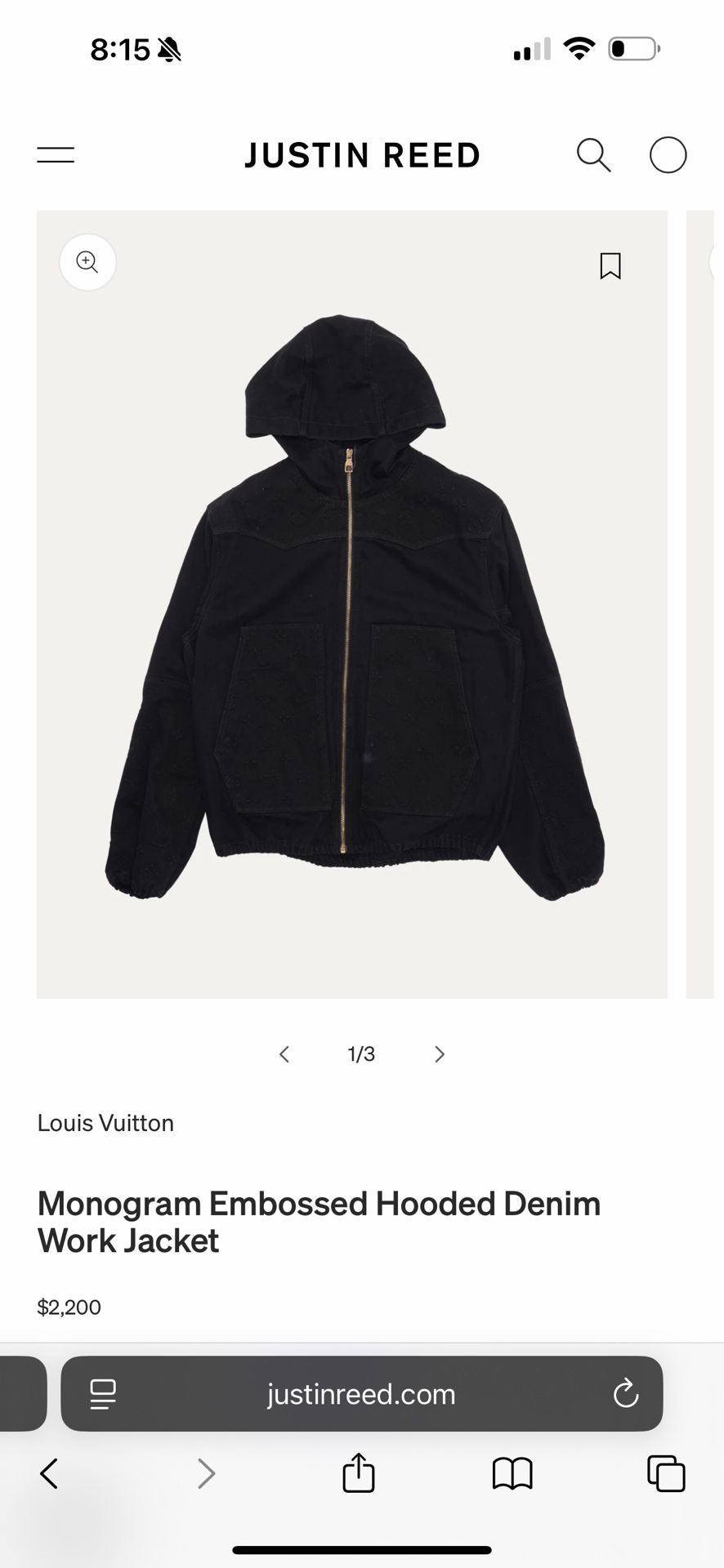This screenshot has width=724, height=1568.
Task: Bookmark this jacket
Action: pyautogui.click(x=610, y=265)
